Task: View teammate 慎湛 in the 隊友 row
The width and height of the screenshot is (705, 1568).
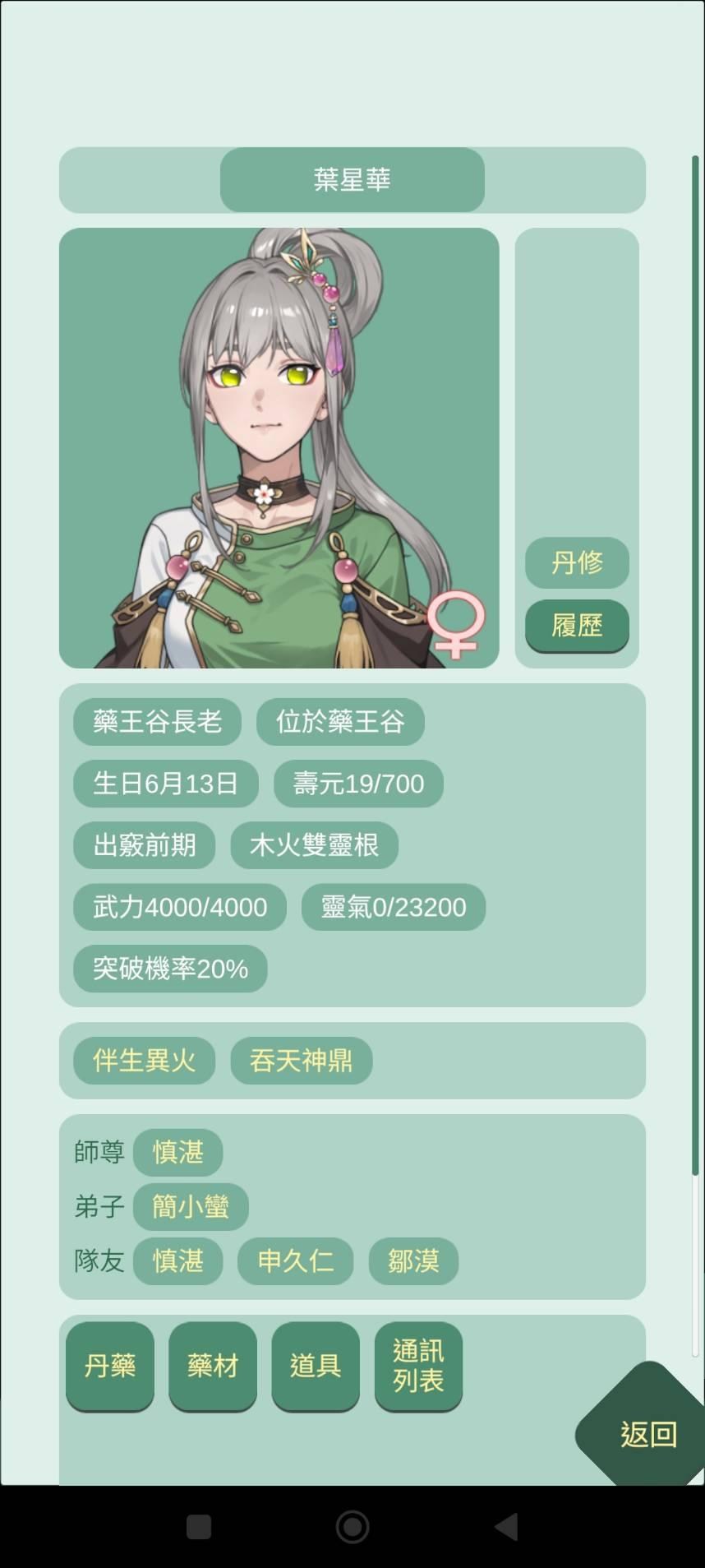Action: click(x=177, y=1260)
